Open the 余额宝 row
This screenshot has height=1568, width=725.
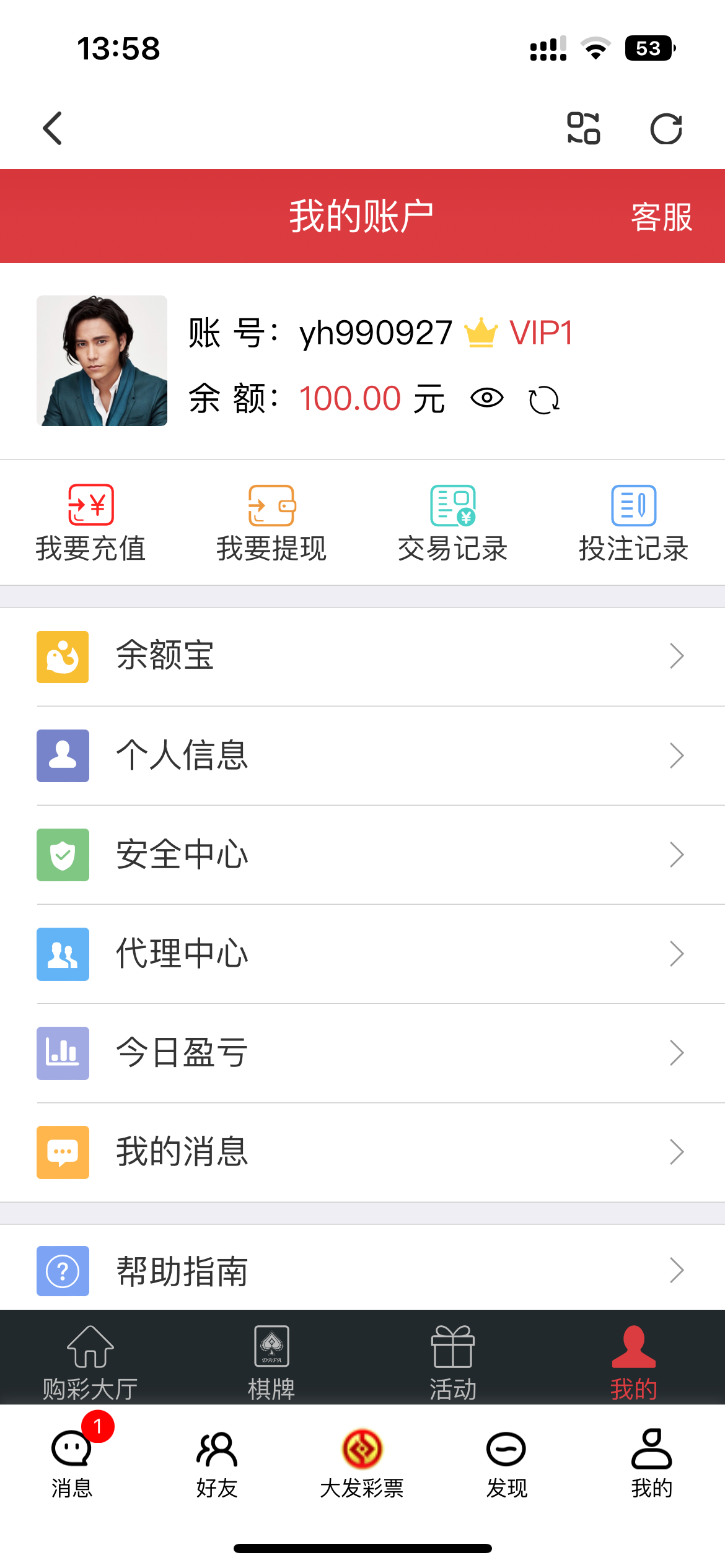point(362,656)
